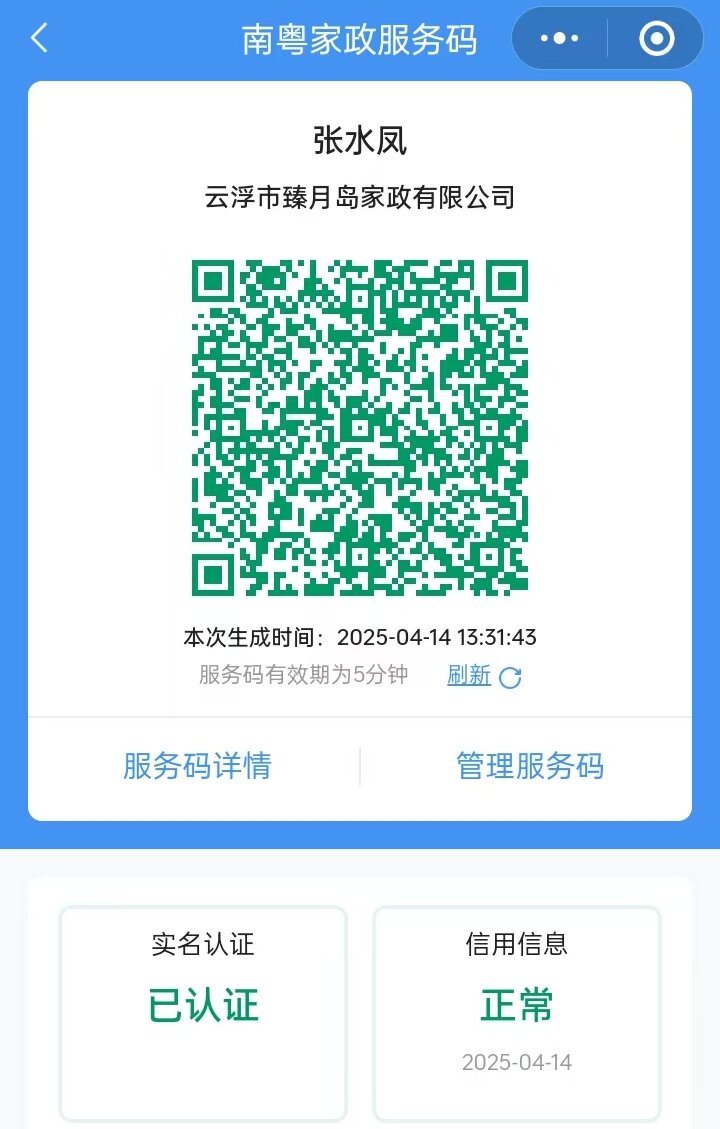Image resolution: width=720 pixels, height=1129 pixels.
Task: Tap the company 云浮市臻月岛家政有限公司
Action: [360, 197]
